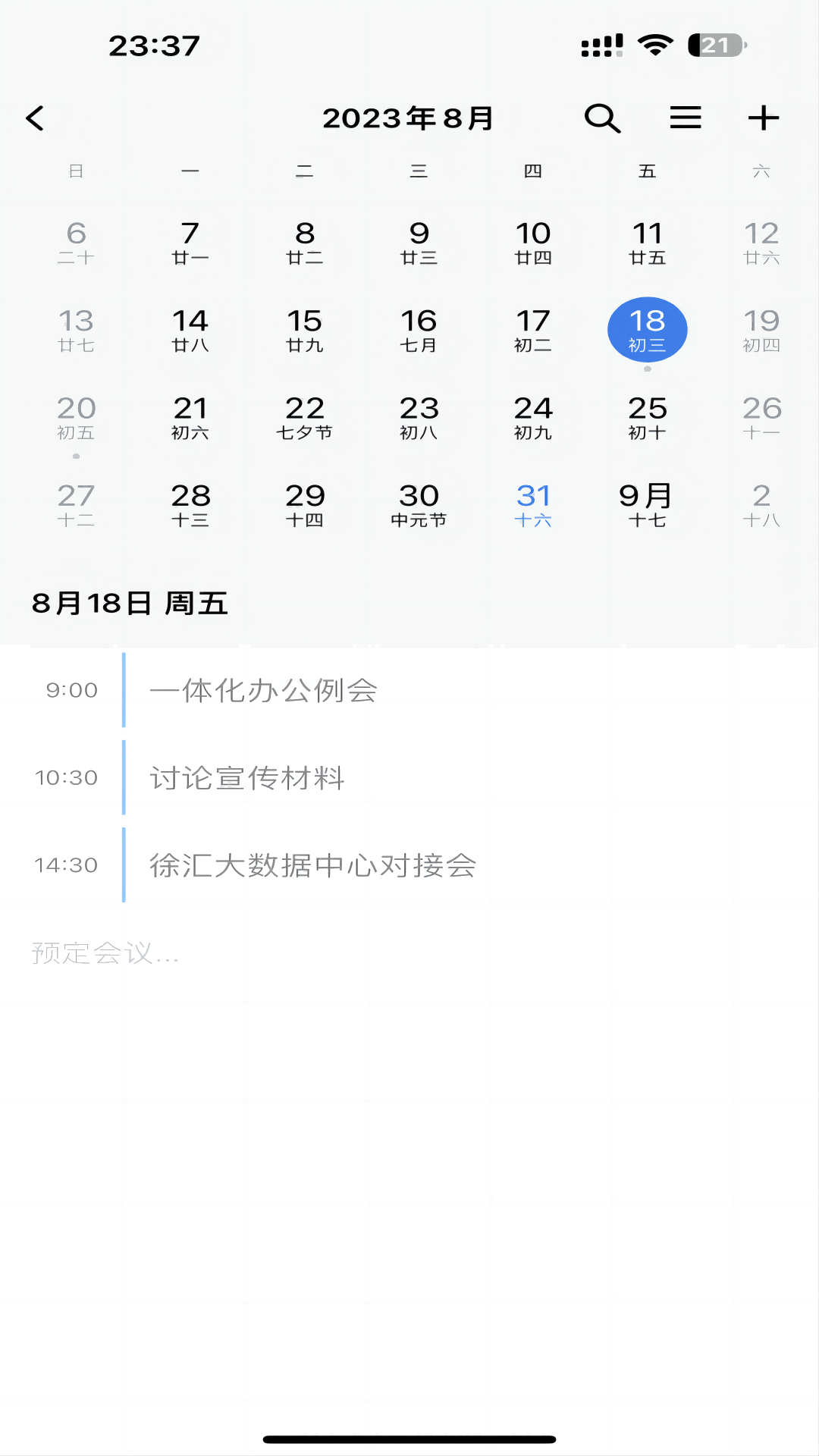Select August 20 with event dot
The width and height of the screenshot is (819, 1456).
[x=76, y=418]
